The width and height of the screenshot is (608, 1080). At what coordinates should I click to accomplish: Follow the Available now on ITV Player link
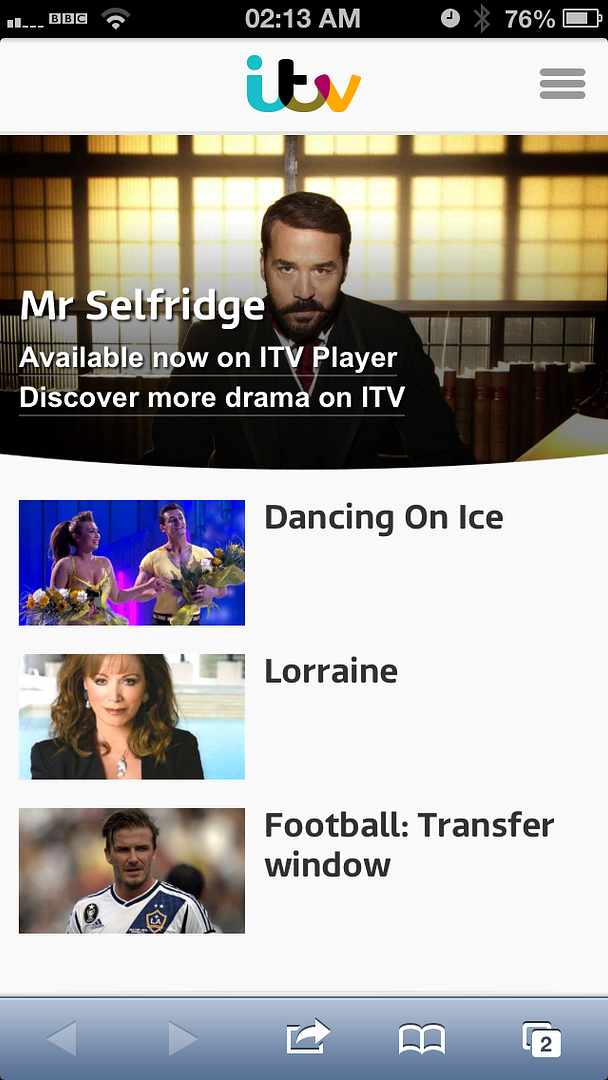(208, 358)
